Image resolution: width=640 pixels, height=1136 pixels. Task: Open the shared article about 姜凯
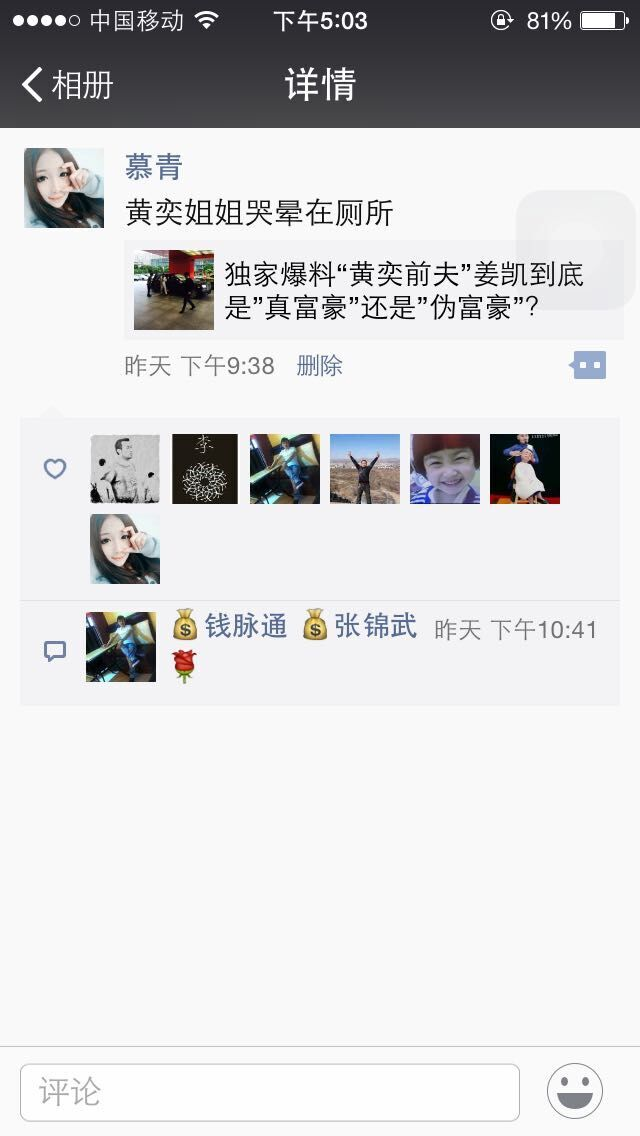(373, 290)
